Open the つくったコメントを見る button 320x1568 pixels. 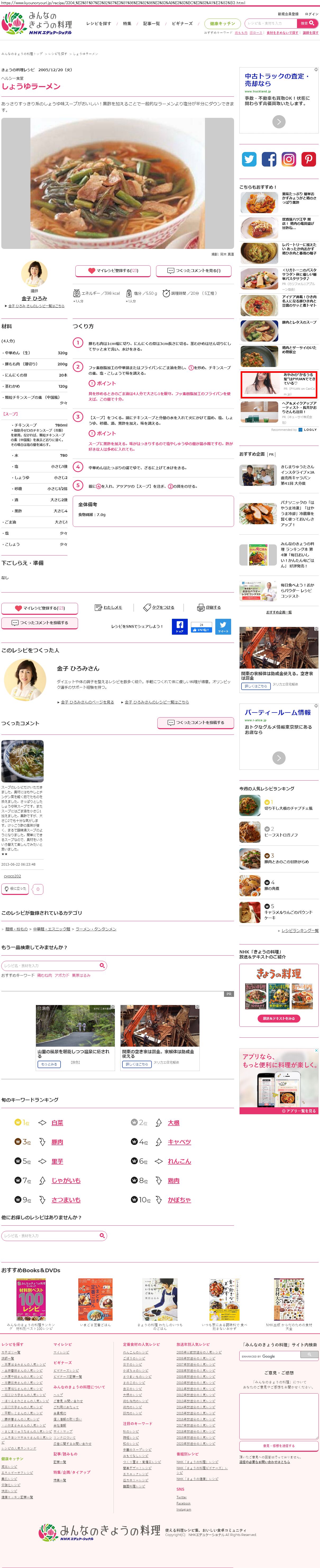194,270
